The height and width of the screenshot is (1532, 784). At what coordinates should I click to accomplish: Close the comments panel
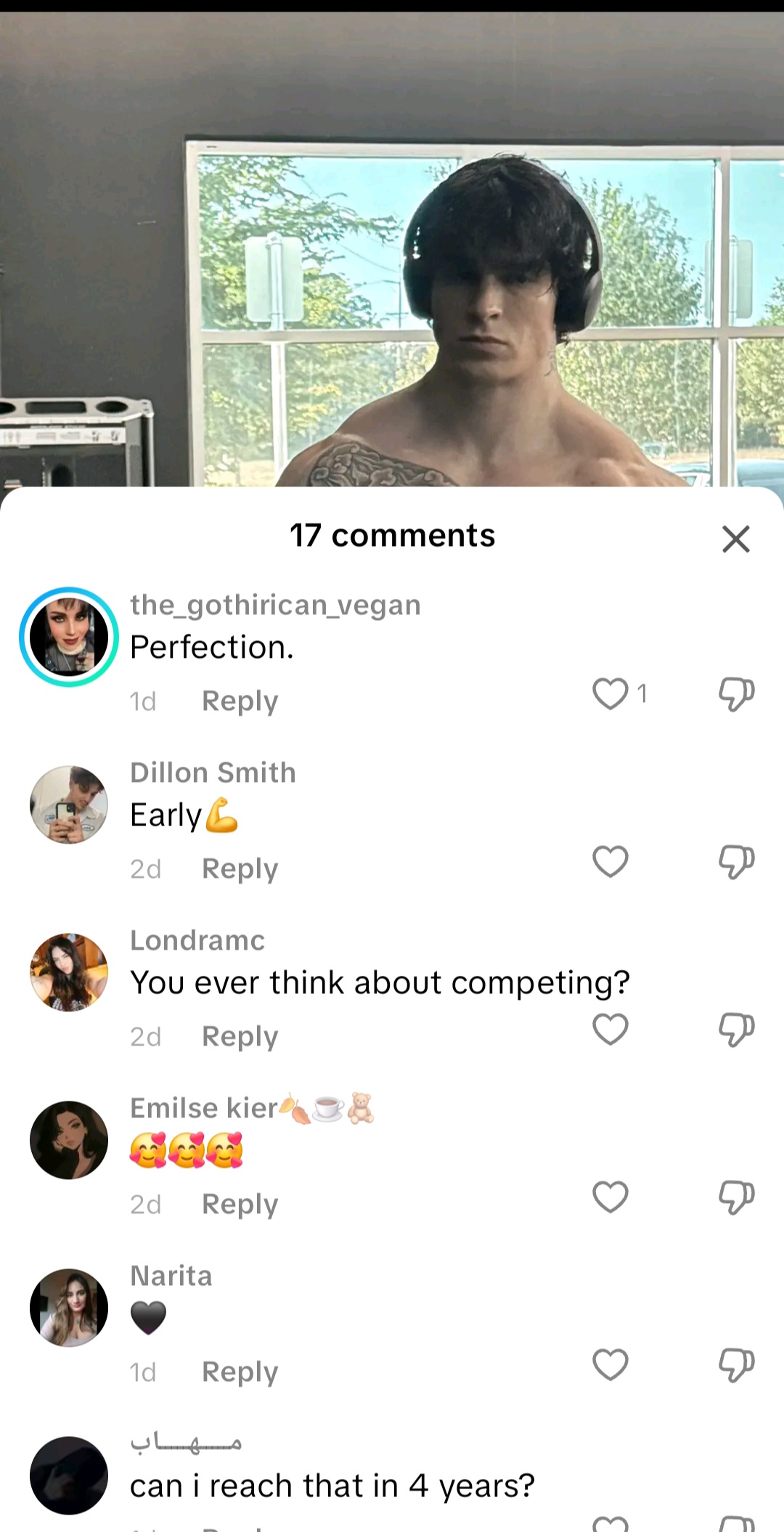(735, 539)
